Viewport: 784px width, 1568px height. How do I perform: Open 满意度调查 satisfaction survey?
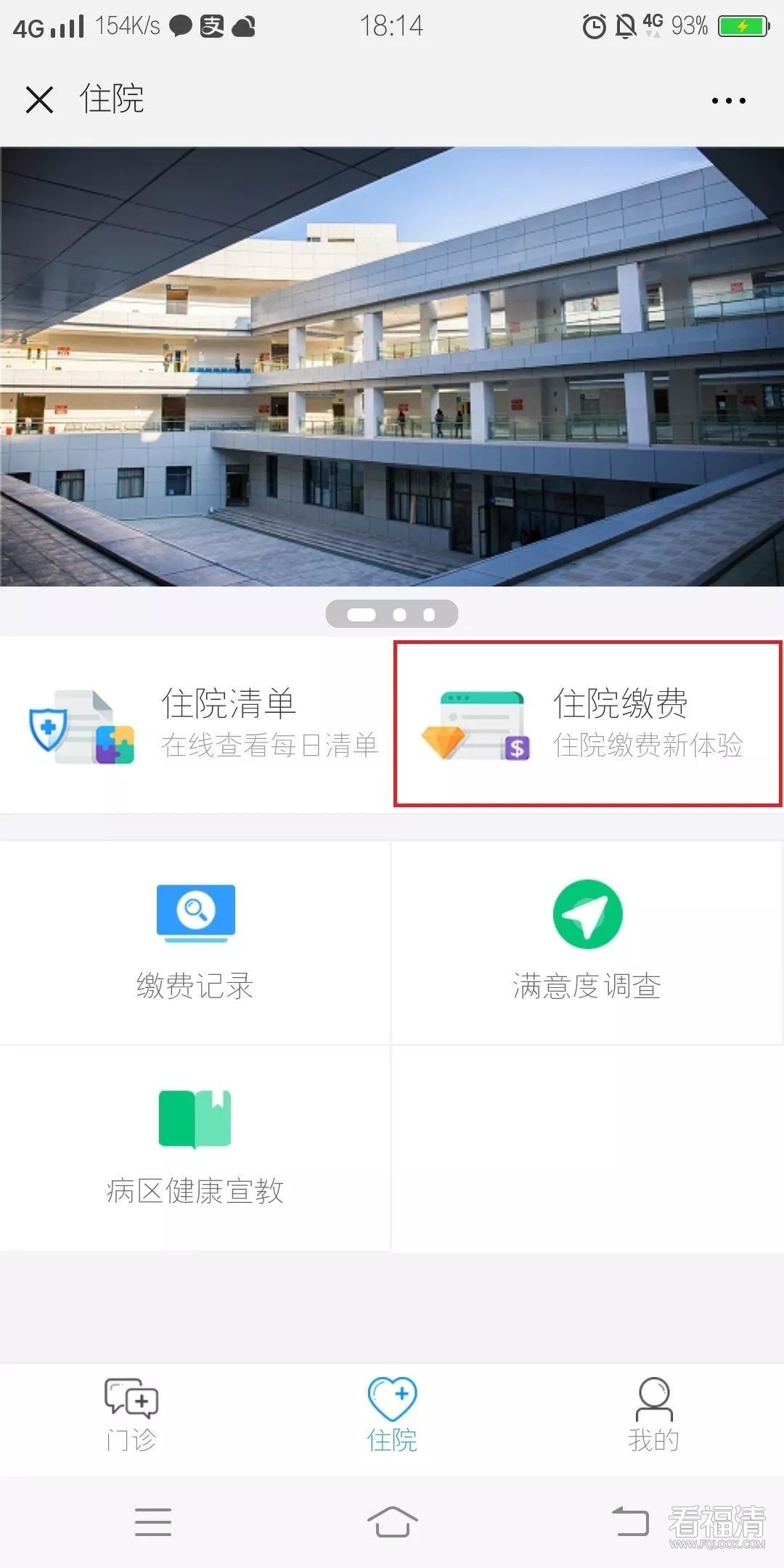[x=587, y=942]
